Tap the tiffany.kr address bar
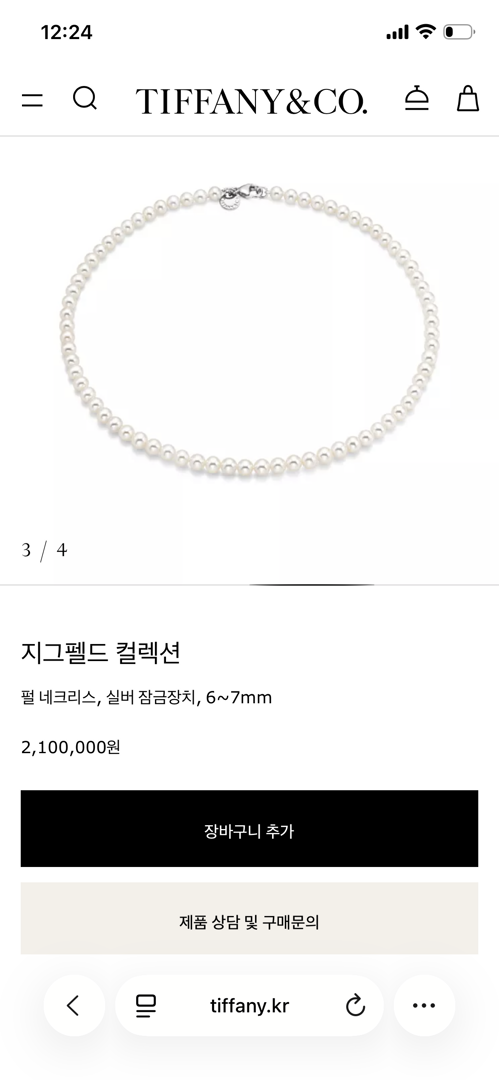The width and height of the screenshot is (499, 1080). point(249,1006)
